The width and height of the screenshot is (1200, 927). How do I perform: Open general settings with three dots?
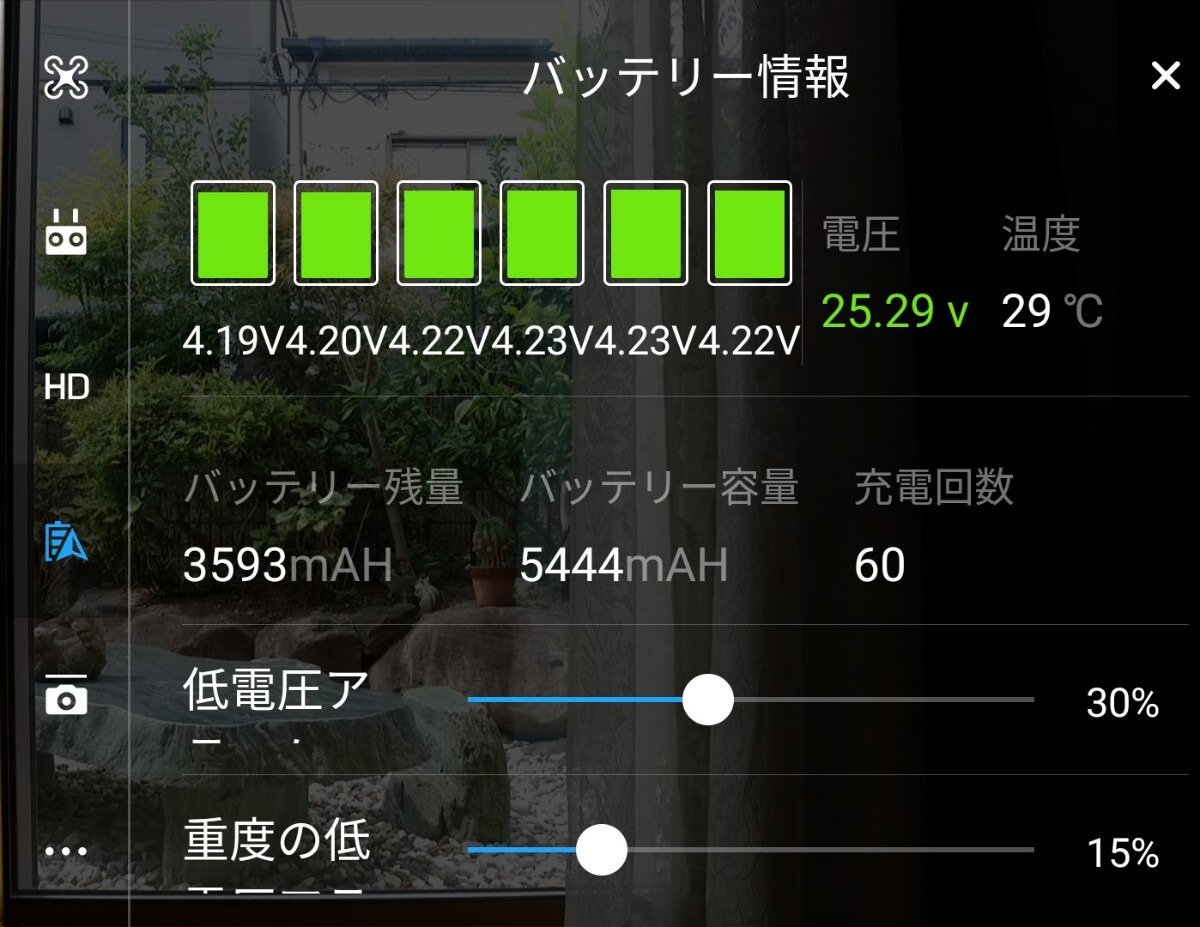click(x=67, y=851)
